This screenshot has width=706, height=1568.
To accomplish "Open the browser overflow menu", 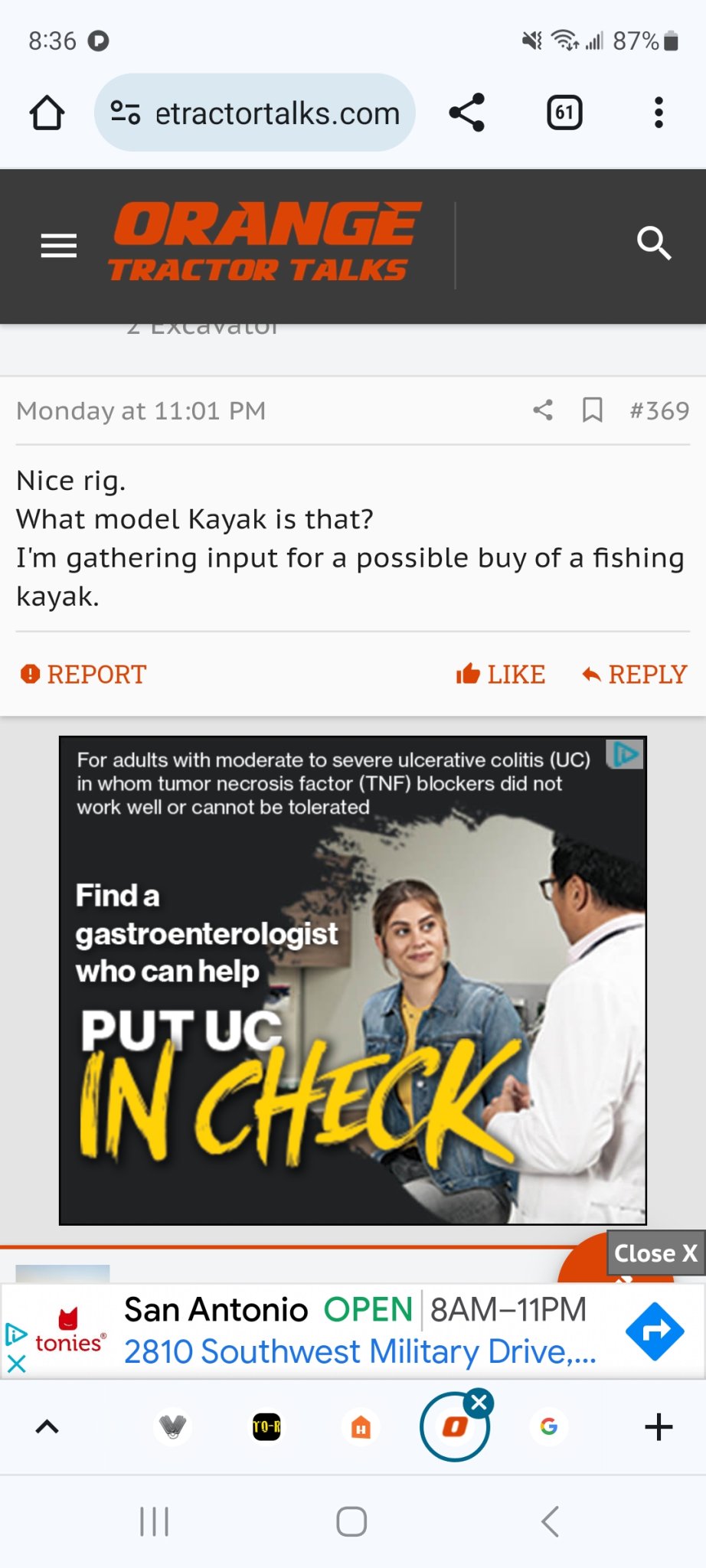I will tap(658, 113).
